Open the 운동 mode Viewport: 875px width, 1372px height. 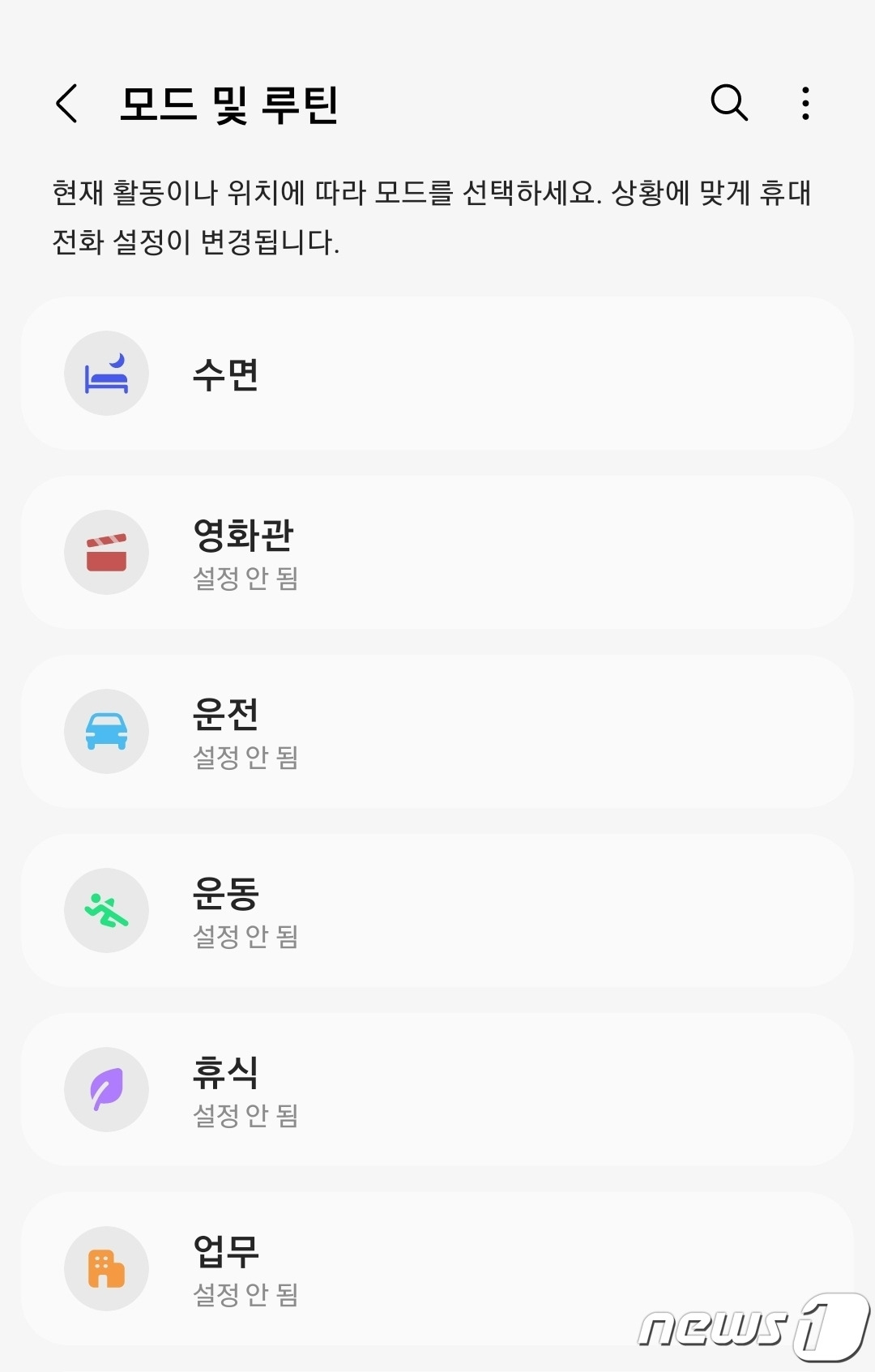tap(437, 911)
